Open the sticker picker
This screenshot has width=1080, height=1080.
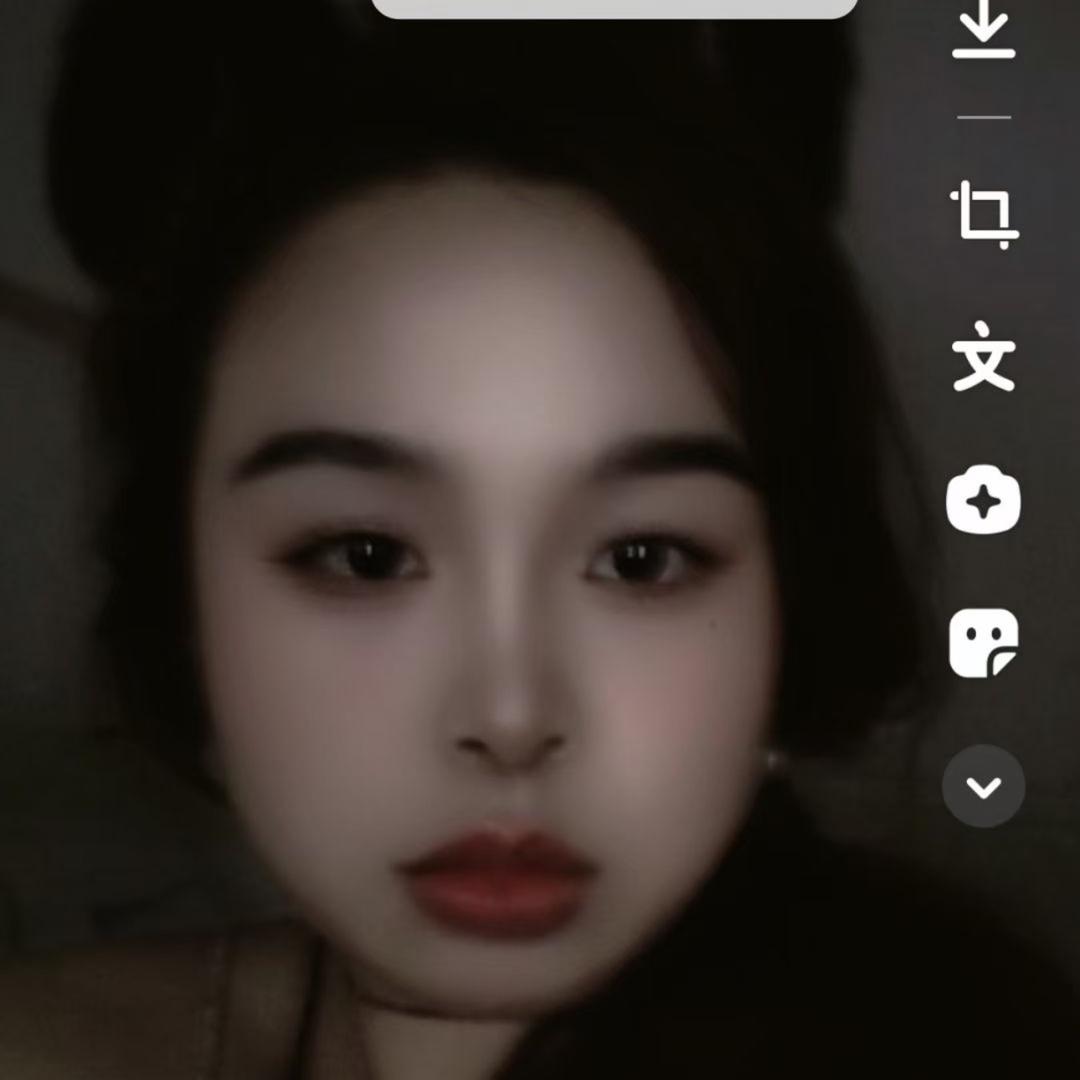(984, 643)
